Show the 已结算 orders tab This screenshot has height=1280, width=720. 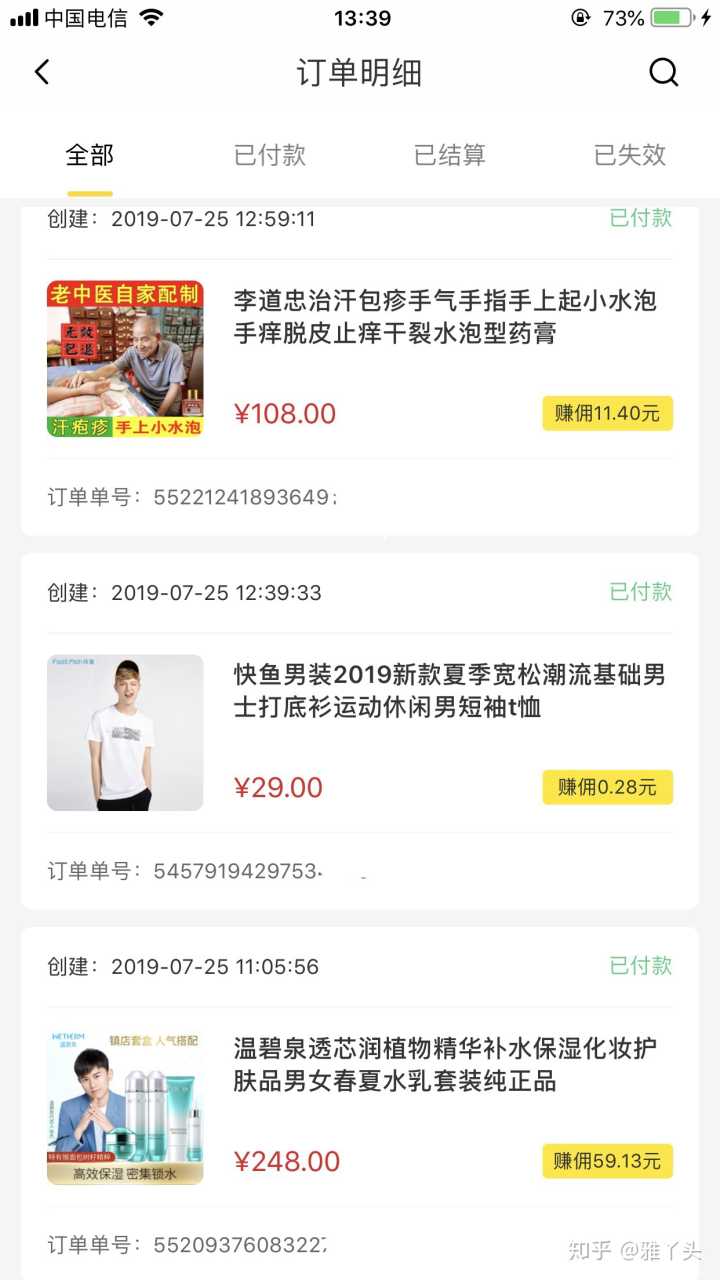[450, 155]
